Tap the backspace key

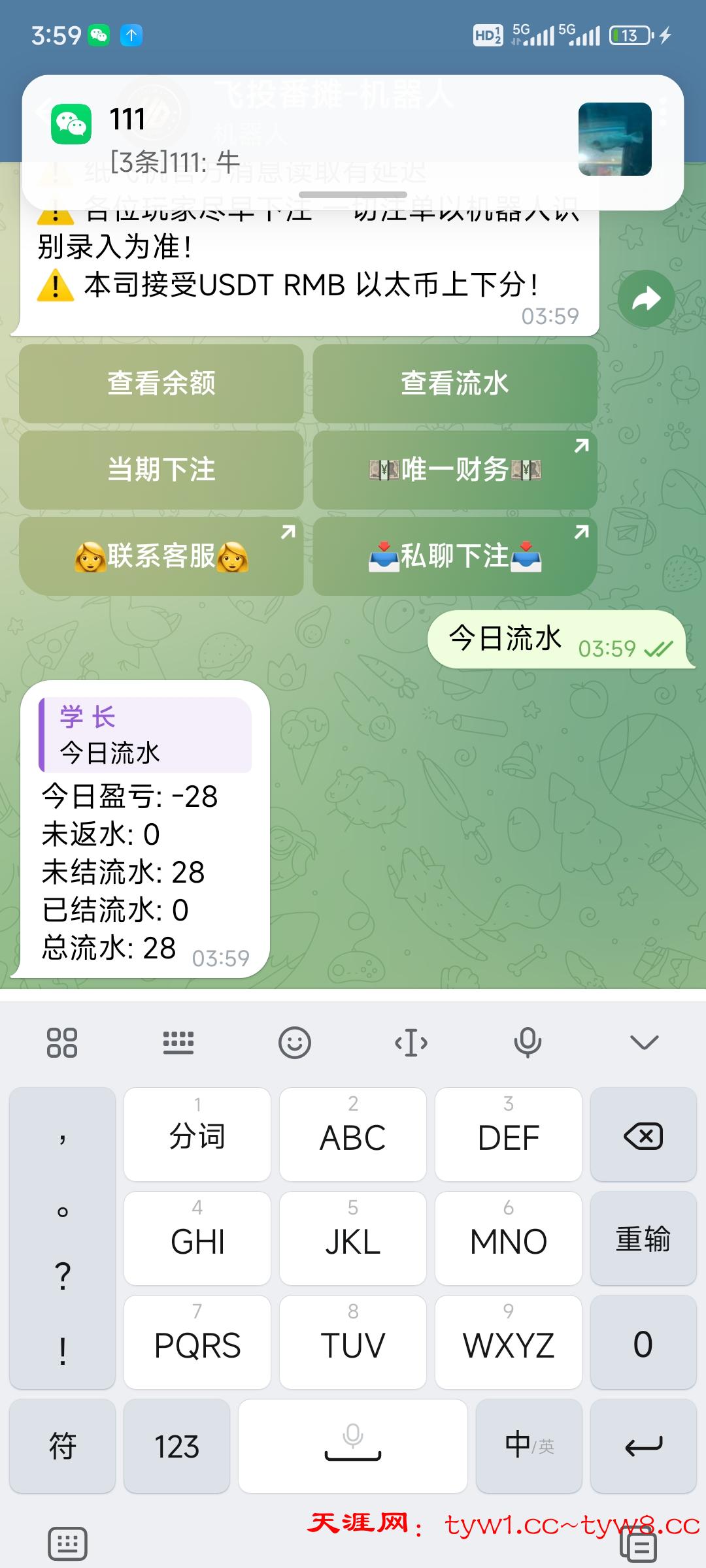(643, 1136)
